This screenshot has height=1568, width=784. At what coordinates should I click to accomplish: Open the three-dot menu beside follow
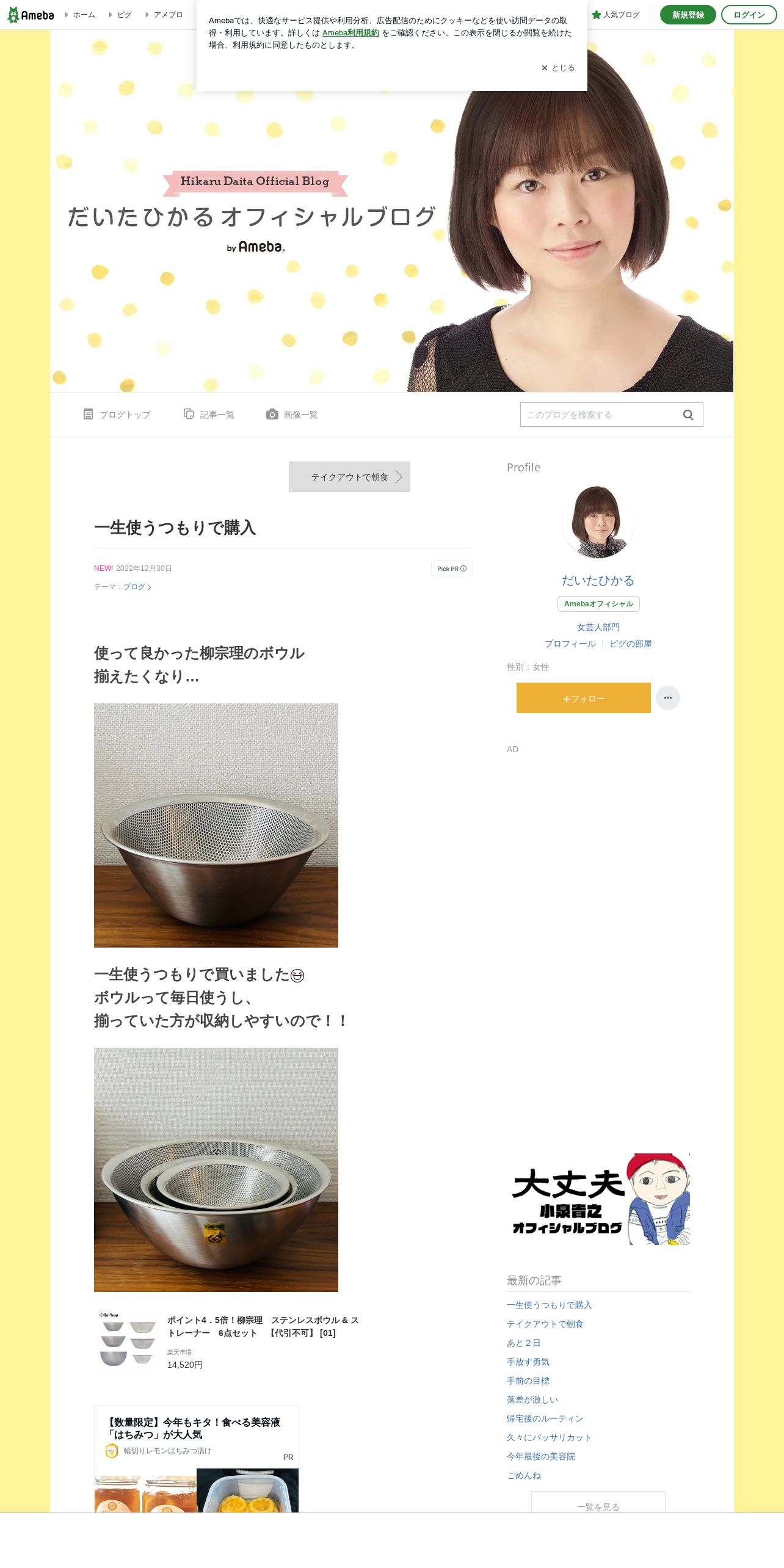(x=668, y=698)
